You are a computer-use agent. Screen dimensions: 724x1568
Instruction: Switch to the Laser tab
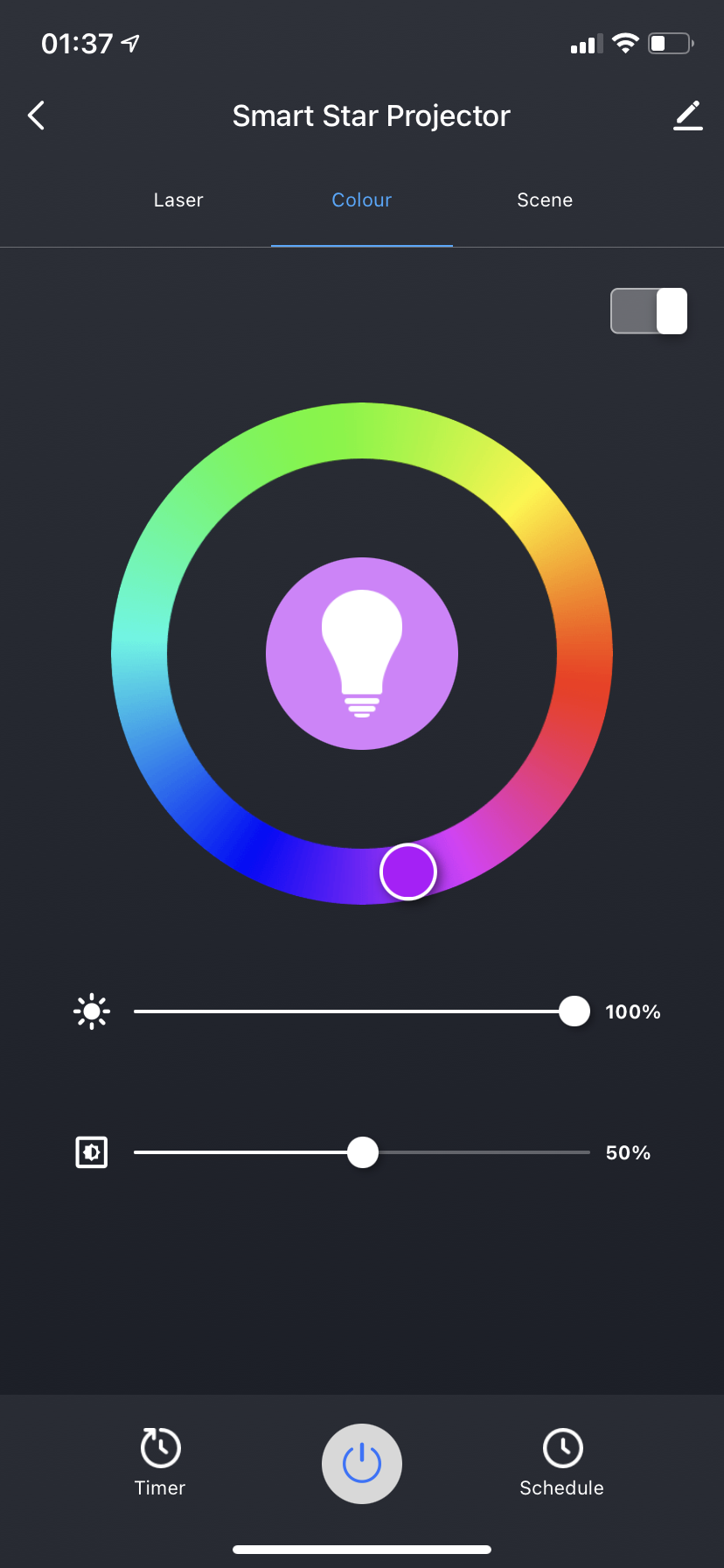point(178,200)
